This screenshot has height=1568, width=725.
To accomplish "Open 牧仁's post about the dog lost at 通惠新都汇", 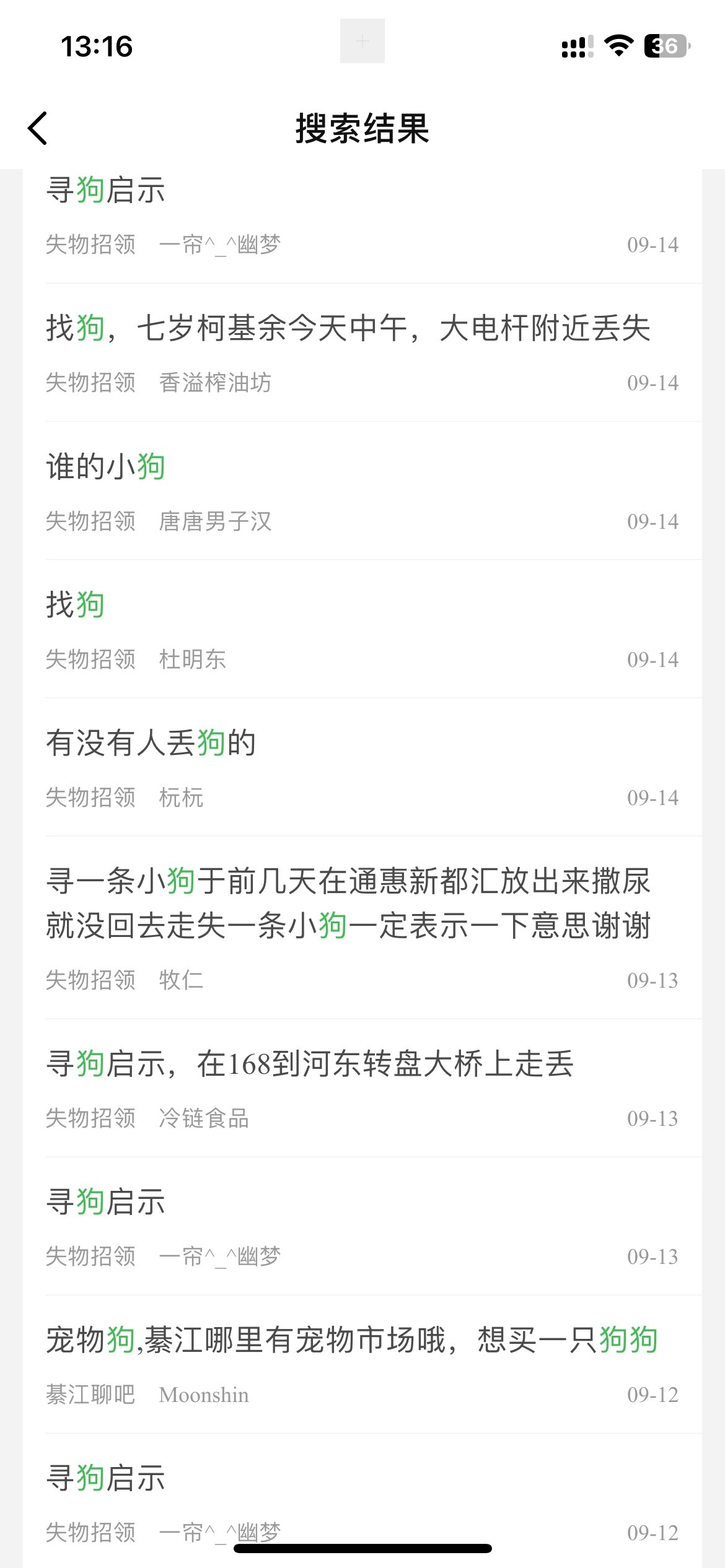I will pos(347,903).
